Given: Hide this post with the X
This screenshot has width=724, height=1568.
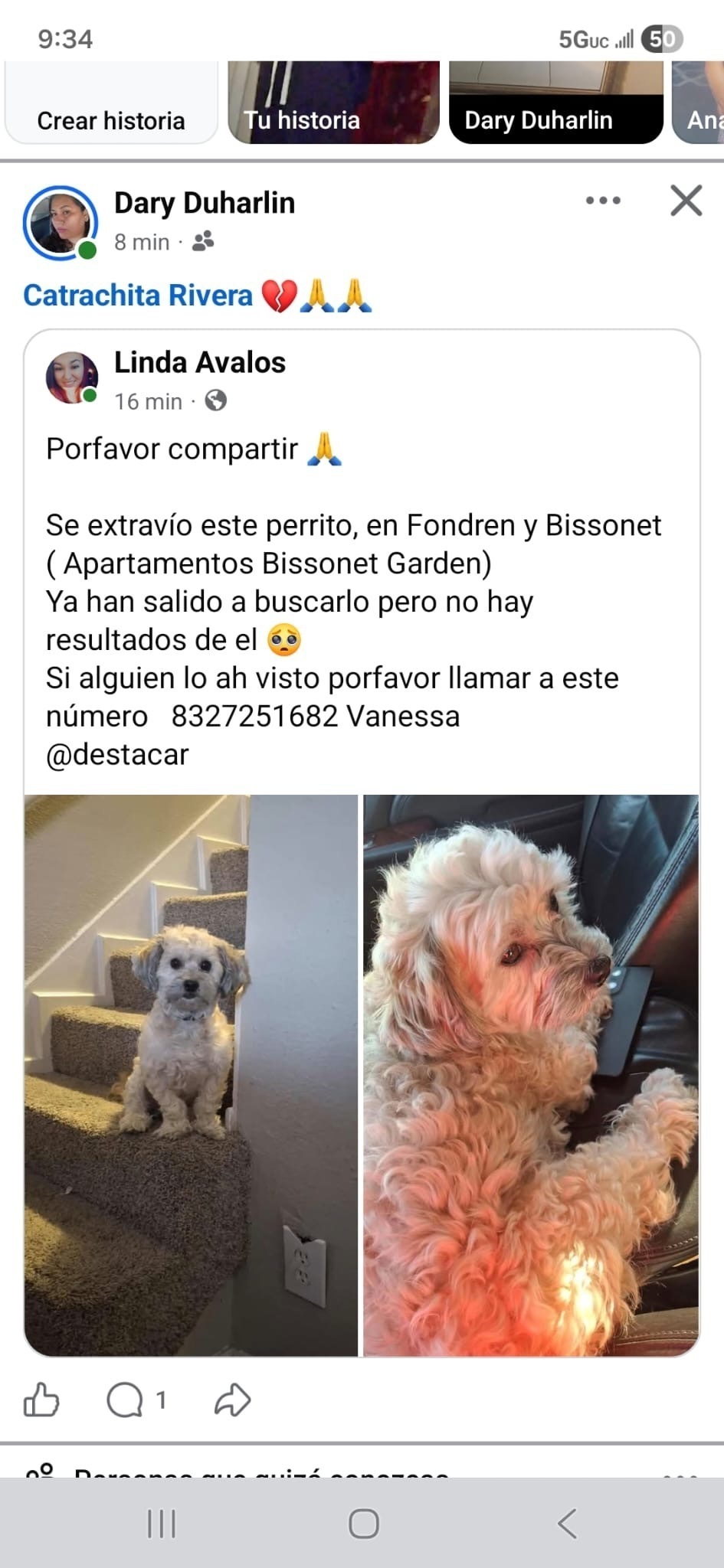Looking at the screenshot, I should (x=686, y=201).
